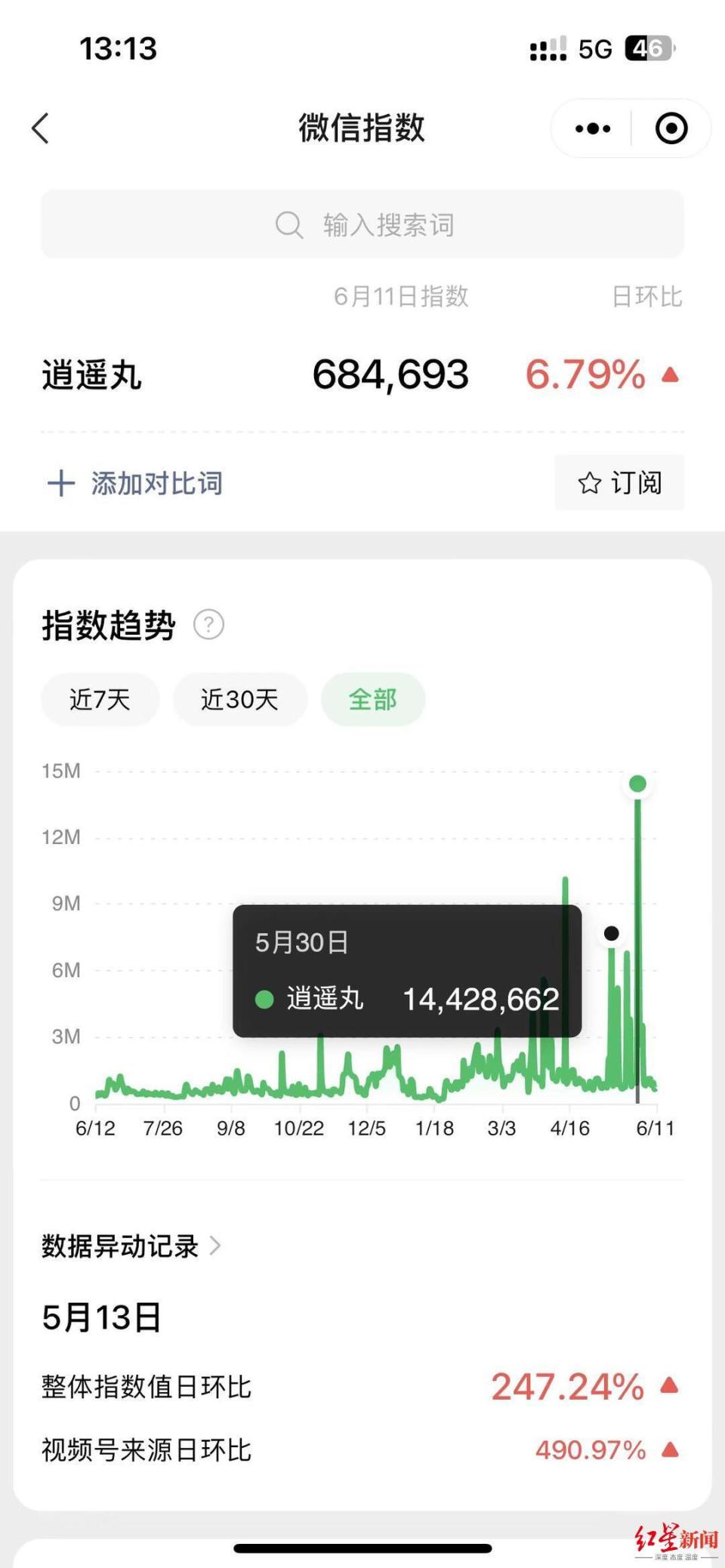Open the mini program three-dot menu

click(x=593, y=129)
